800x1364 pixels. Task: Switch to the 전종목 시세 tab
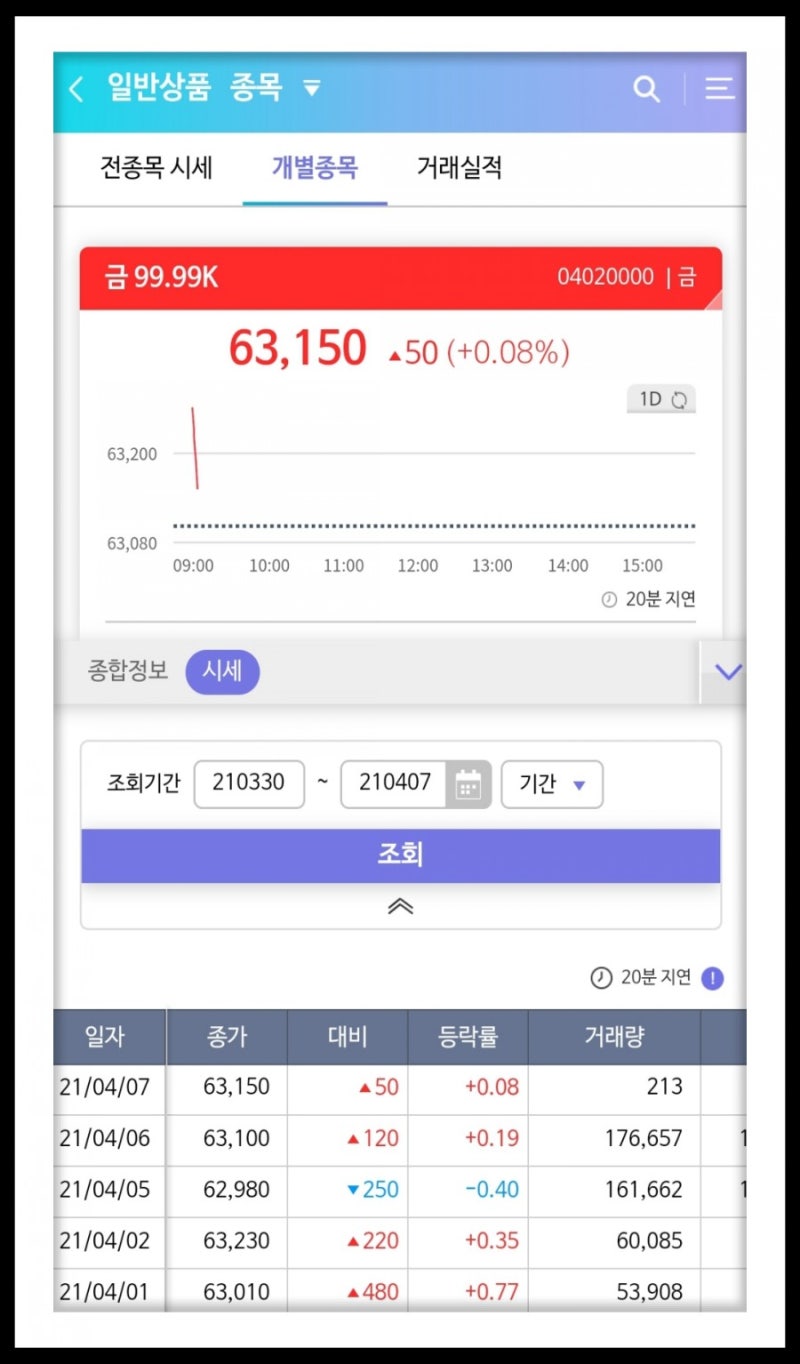pos(156,167)
